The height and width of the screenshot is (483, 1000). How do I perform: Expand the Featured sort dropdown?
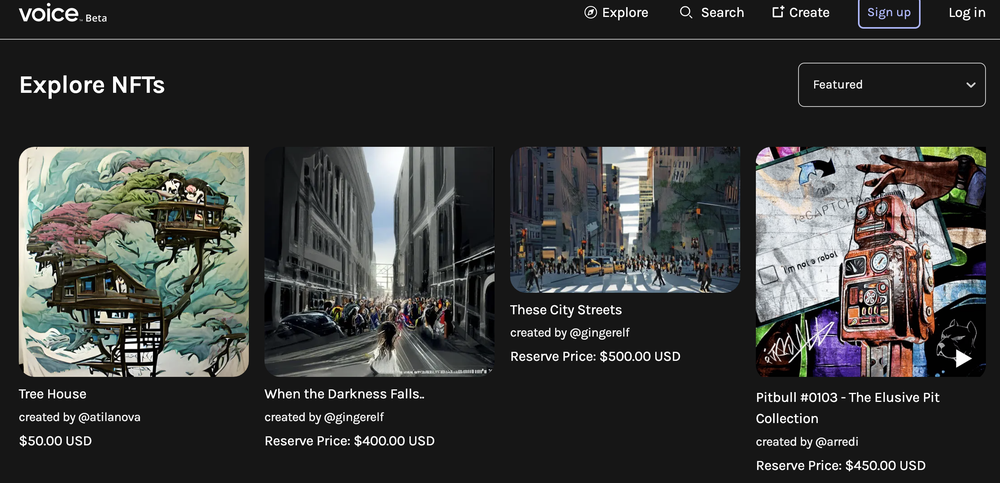891,85
